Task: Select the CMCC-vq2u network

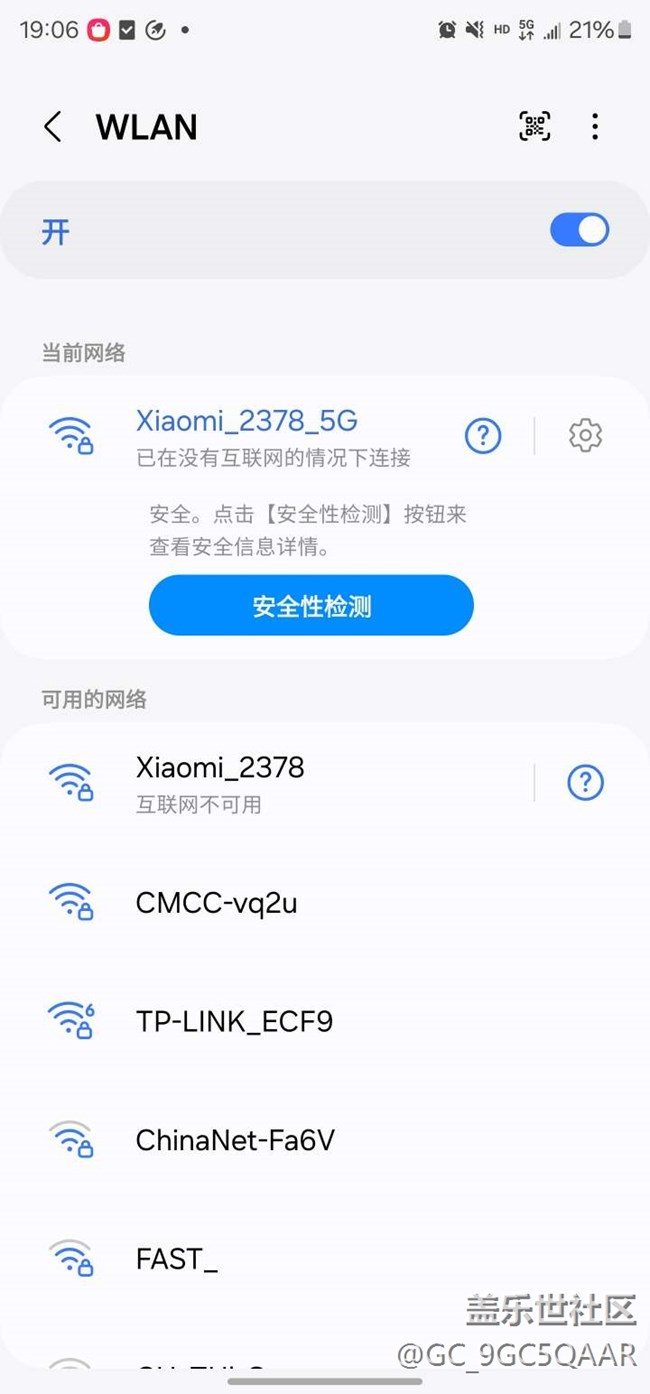Action: [325, 903]
